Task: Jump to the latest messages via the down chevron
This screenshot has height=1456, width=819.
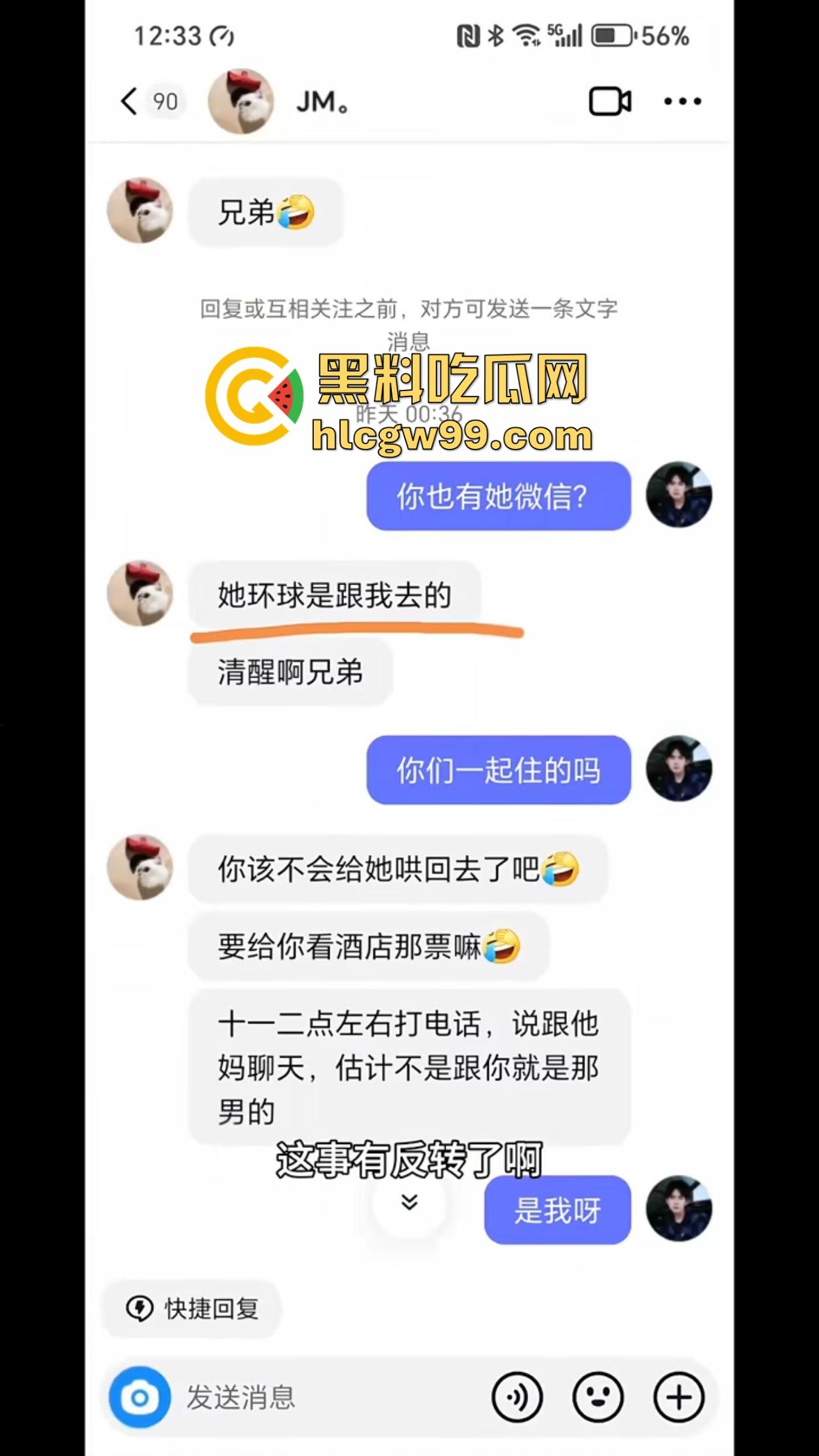Action: pos(409,1202)
